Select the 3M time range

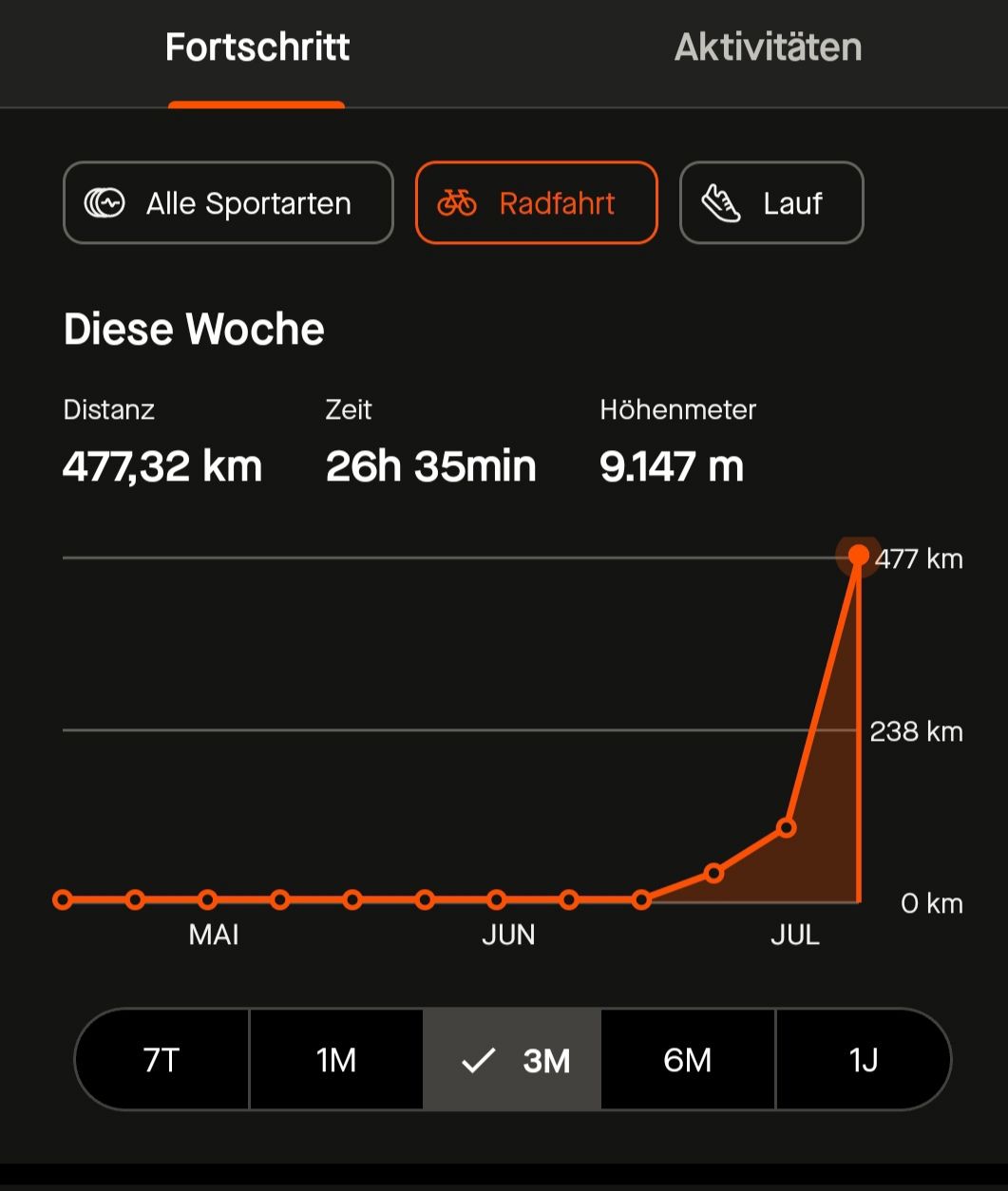pos(513,1059)
